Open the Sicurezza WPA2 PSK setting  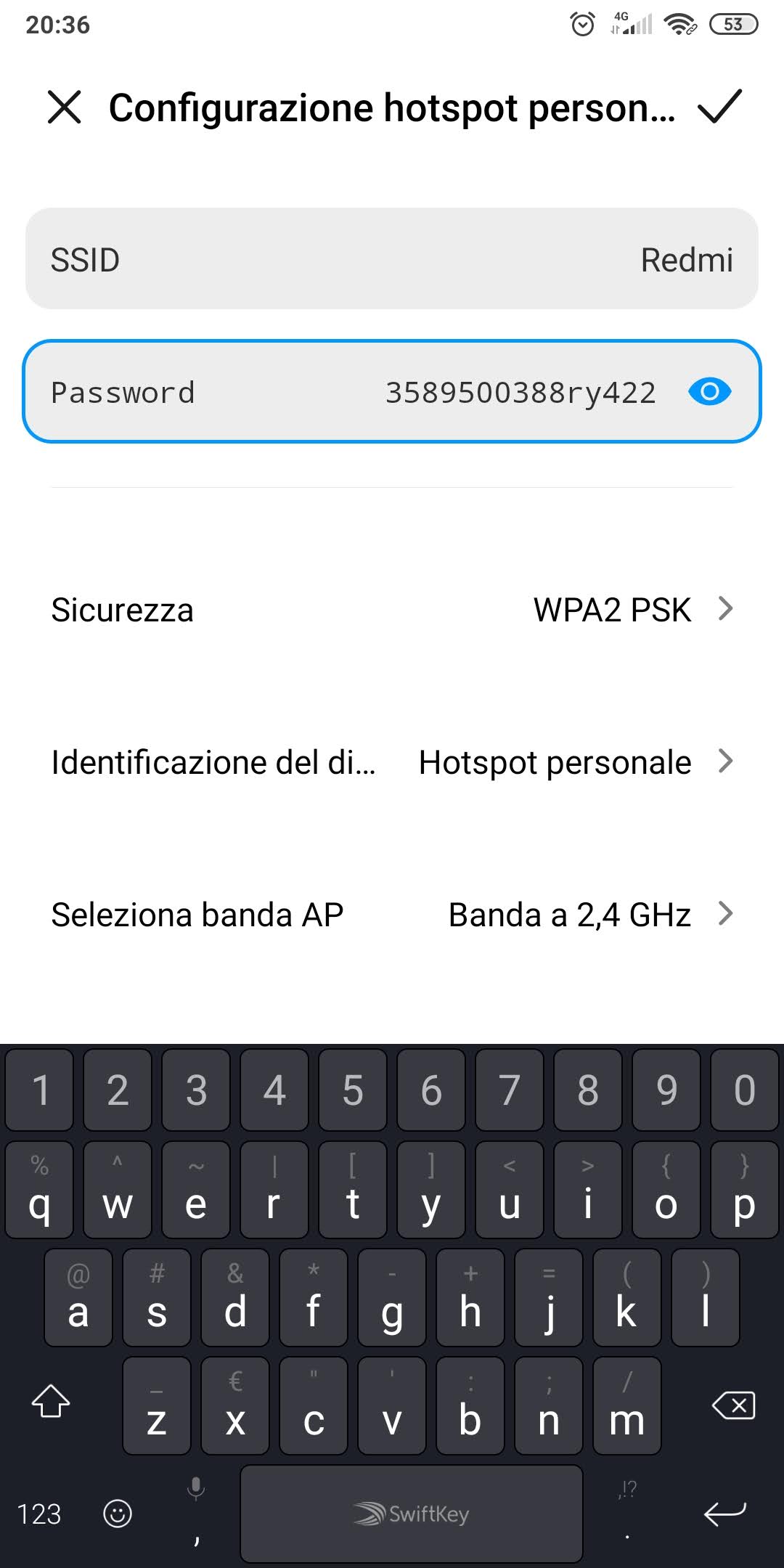(x=392, y=609)
